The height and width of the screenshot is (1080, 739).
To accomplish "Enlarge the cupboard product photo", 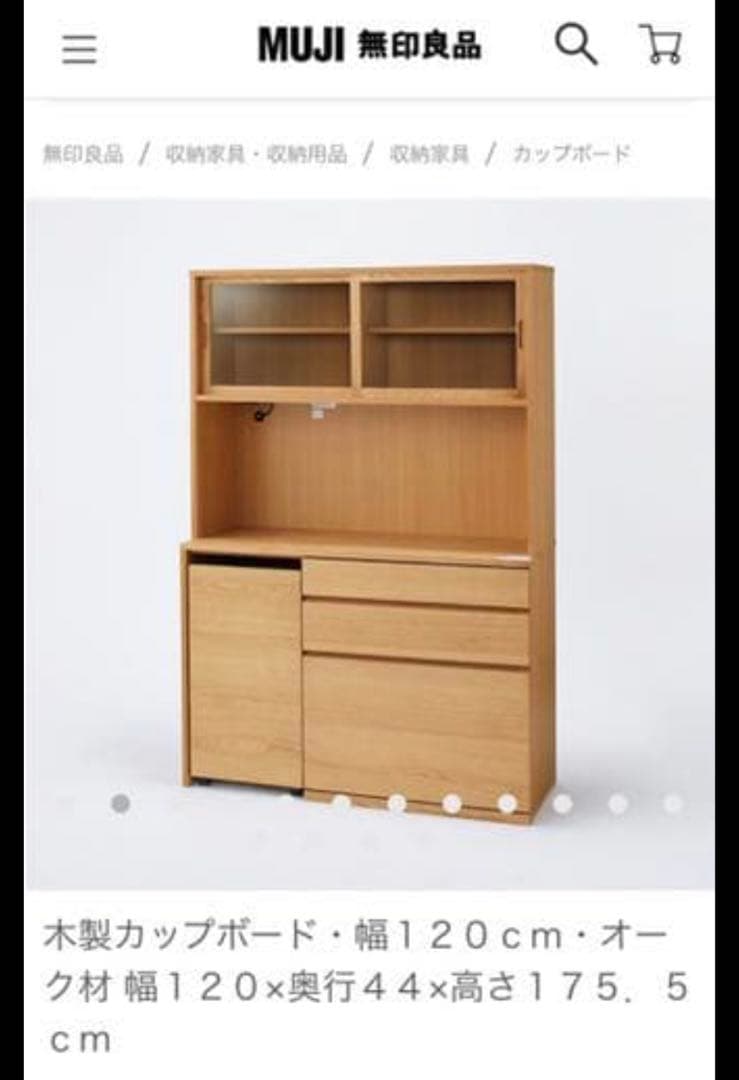I will click(369, 540).
